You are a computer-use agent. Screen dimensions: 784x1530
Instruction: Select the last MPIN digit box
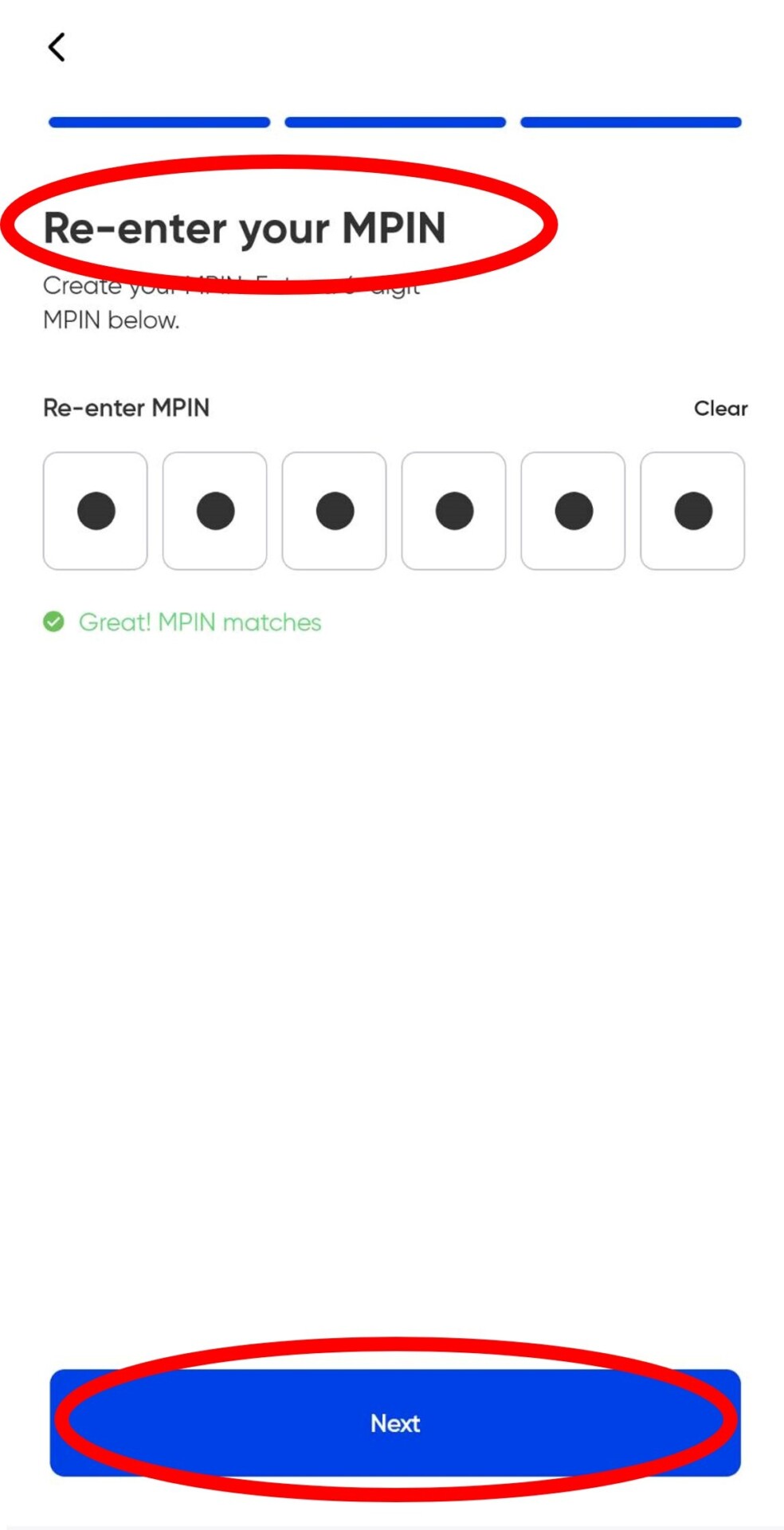click(x=692, y=511)
